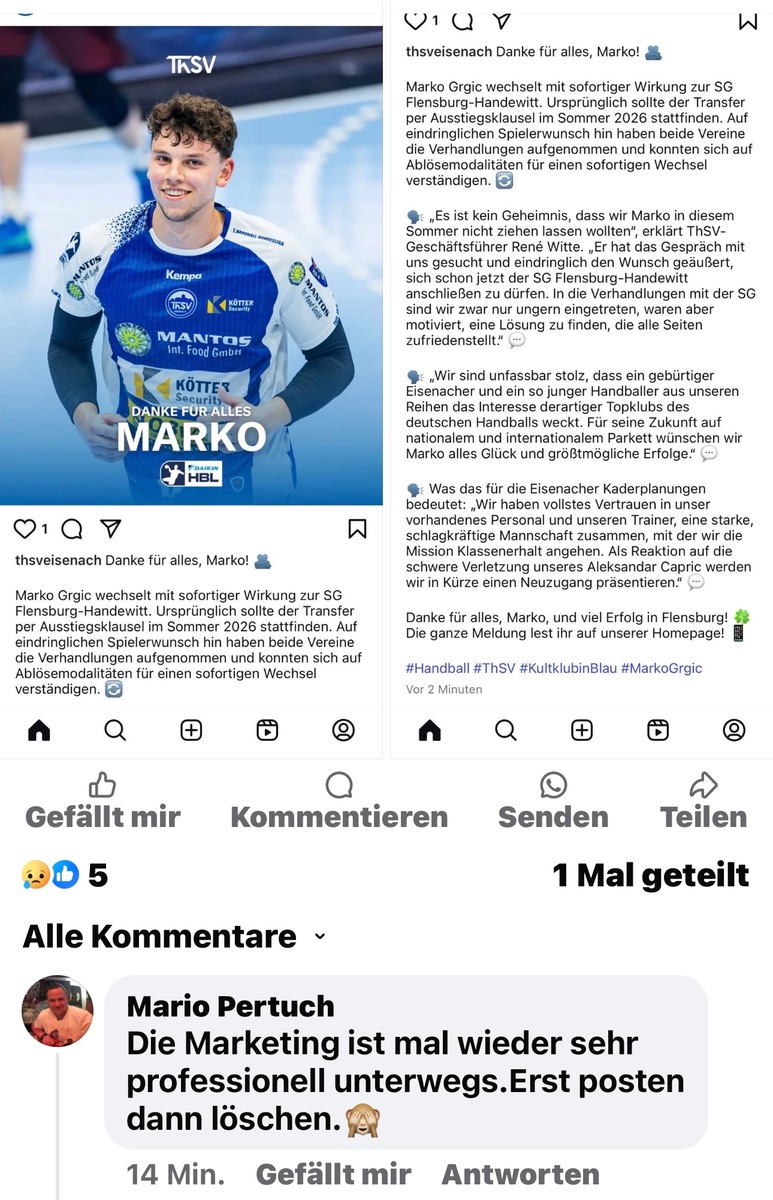Tap Kommentieren to write a comment
The image size is (773, 1200).
pyautogui.click(x=339, y=802)
